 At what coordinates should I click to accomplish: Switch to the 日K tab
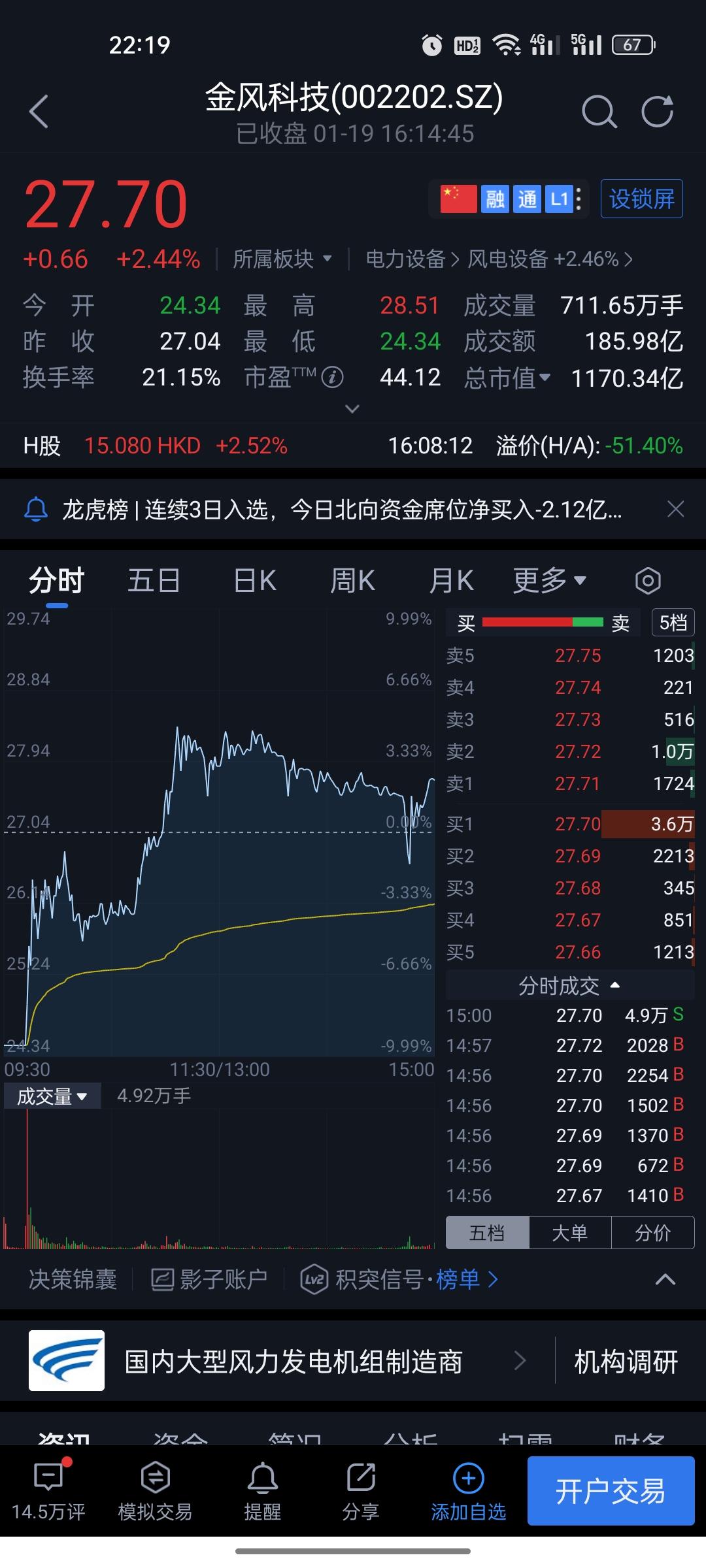coord(254,580)
